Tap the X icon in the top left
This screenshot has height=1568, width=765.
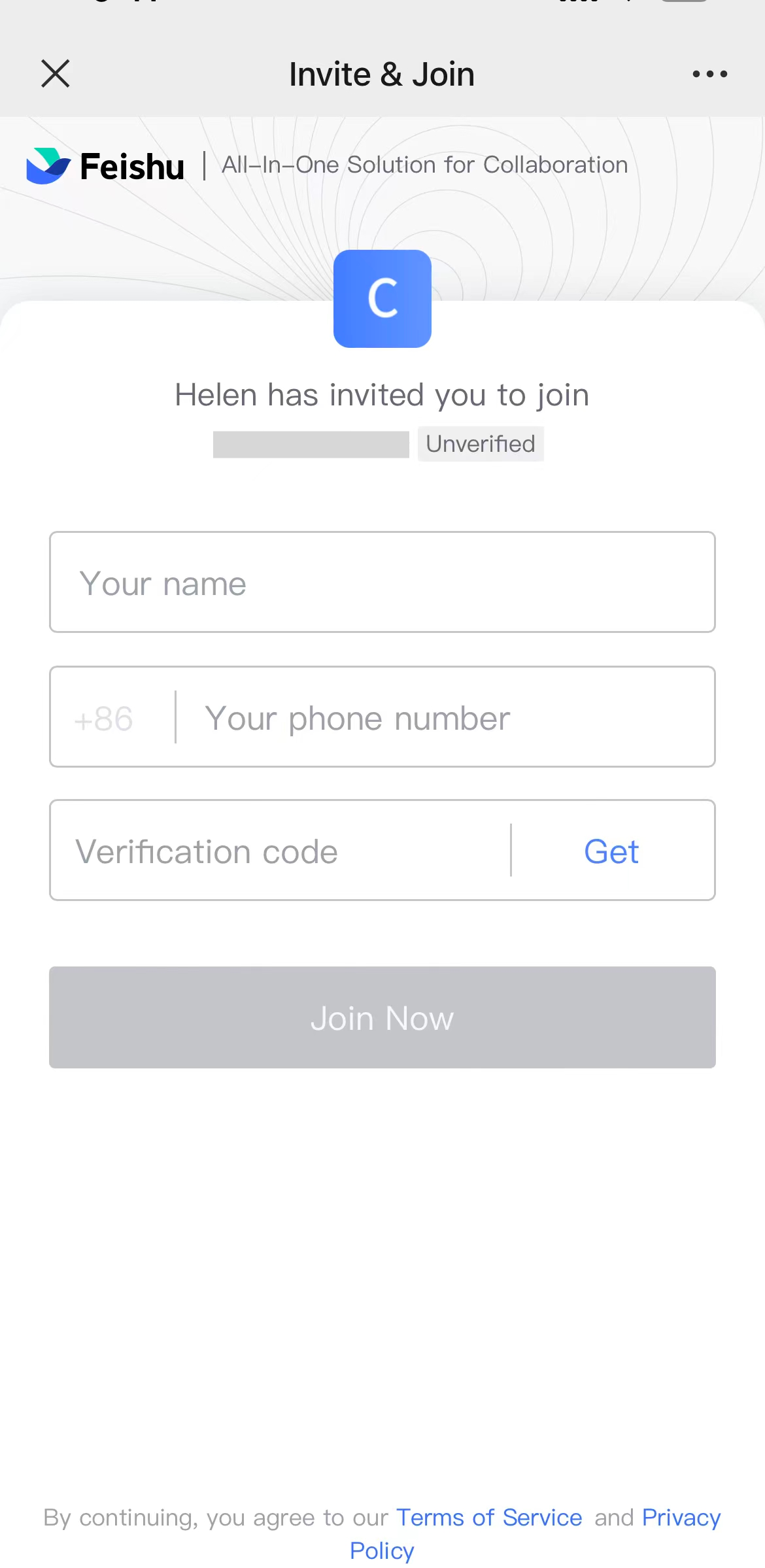pyautogui.click(x=56, y=73)
